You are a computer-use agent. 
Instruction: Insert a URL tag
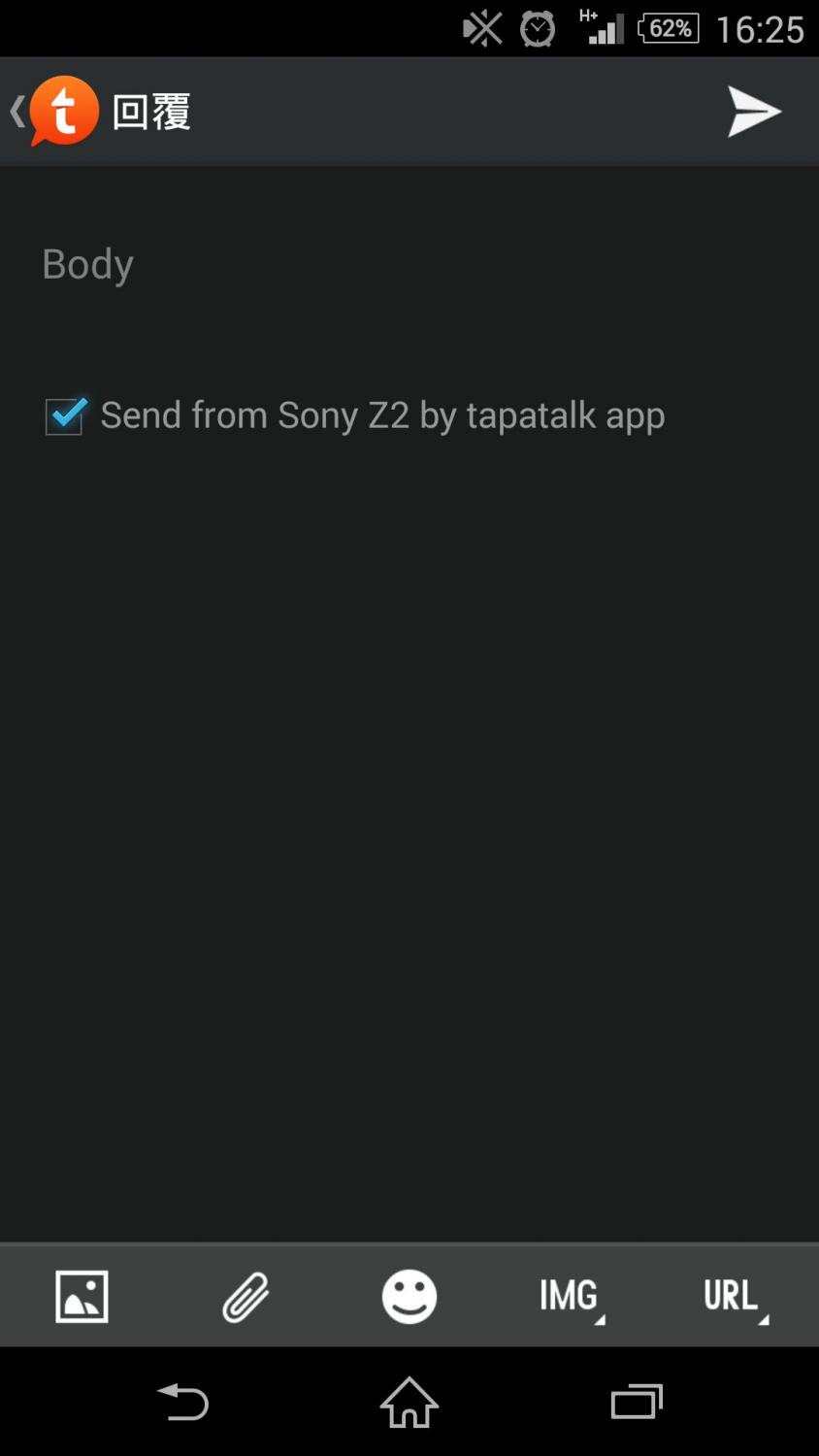point(735,1296)
